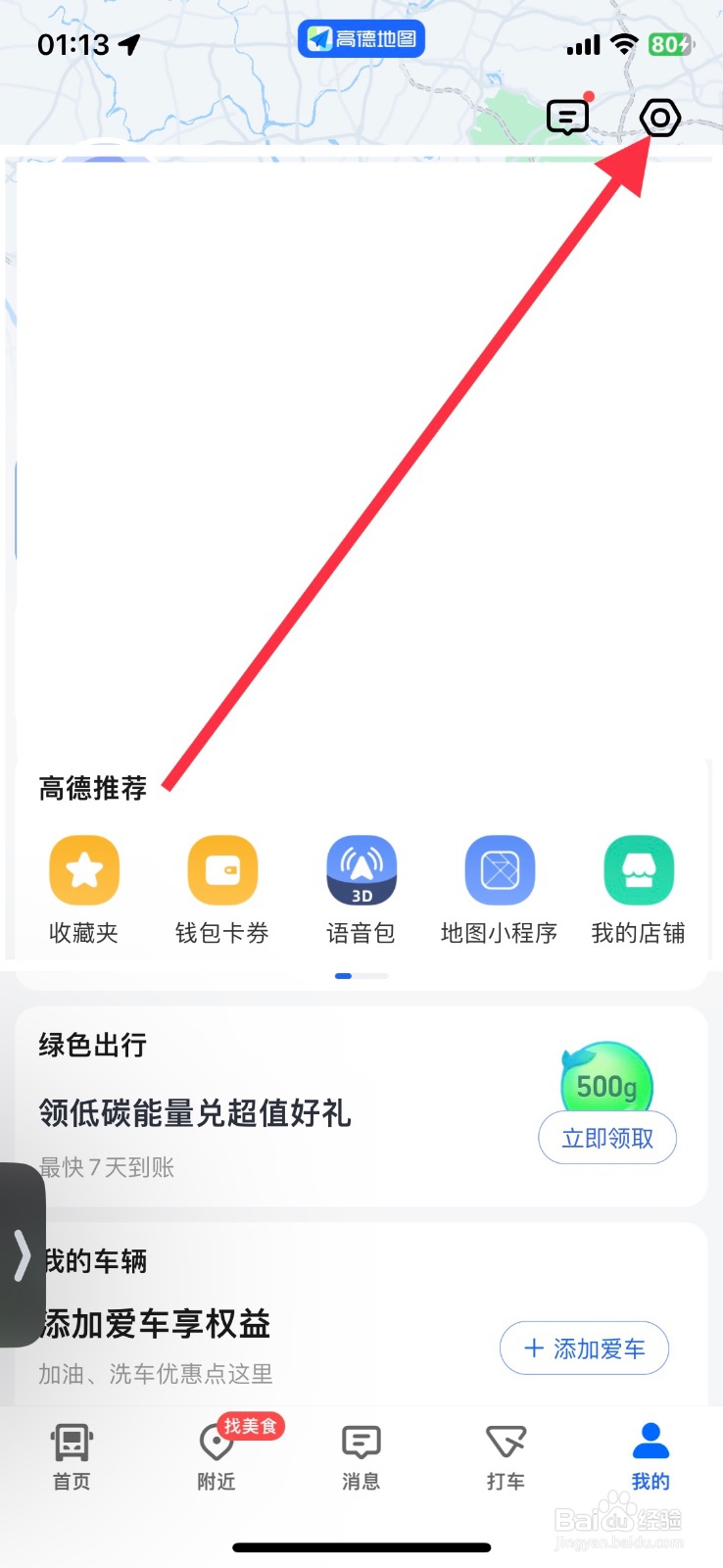Expand the left edge drawer arrow

(22, 1257)
